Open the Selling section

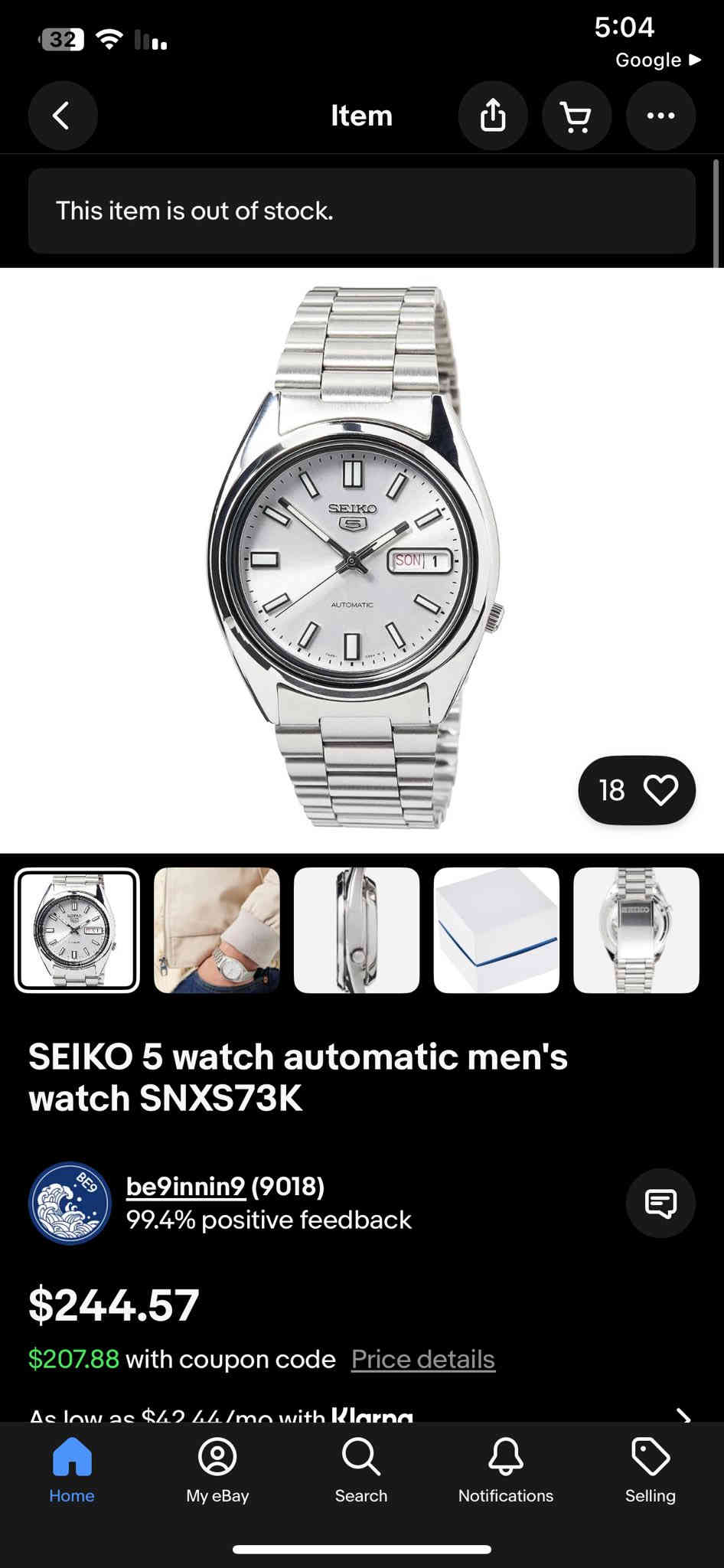pyautogui.click(x=650, y=1471)
